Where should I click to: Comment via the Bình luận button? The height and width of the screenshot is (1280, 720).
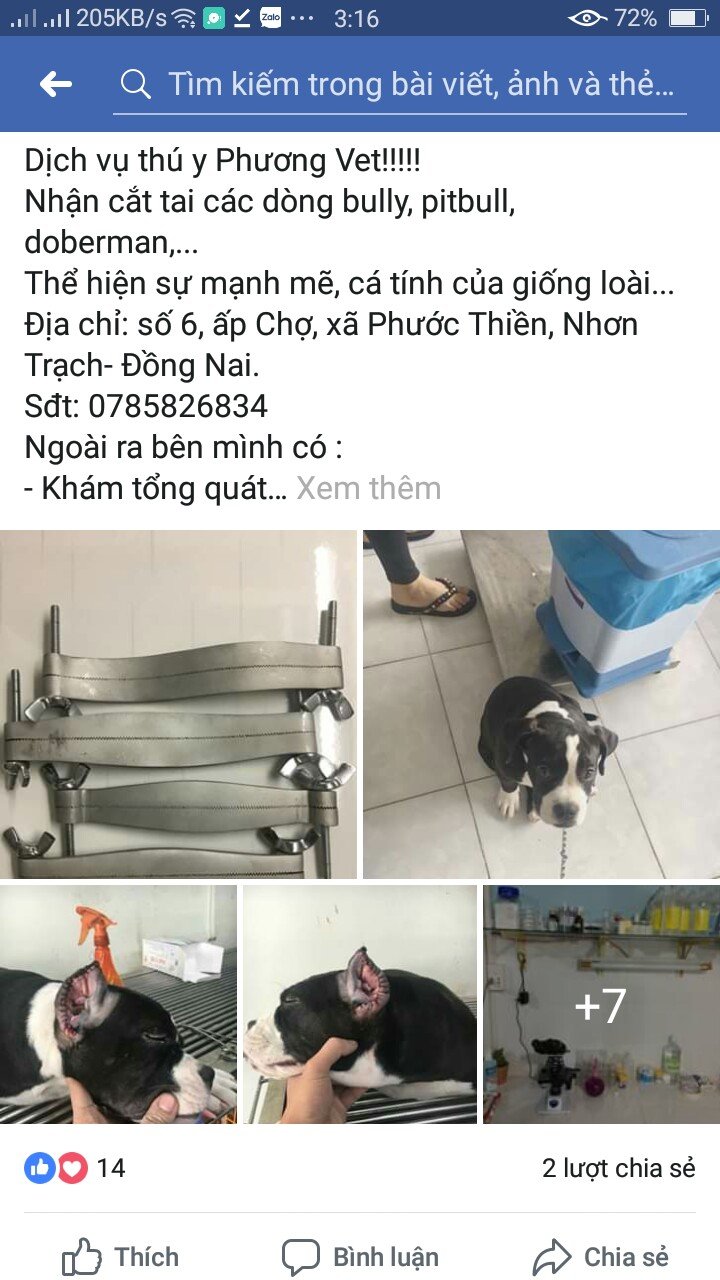[x=360, y=1257]
